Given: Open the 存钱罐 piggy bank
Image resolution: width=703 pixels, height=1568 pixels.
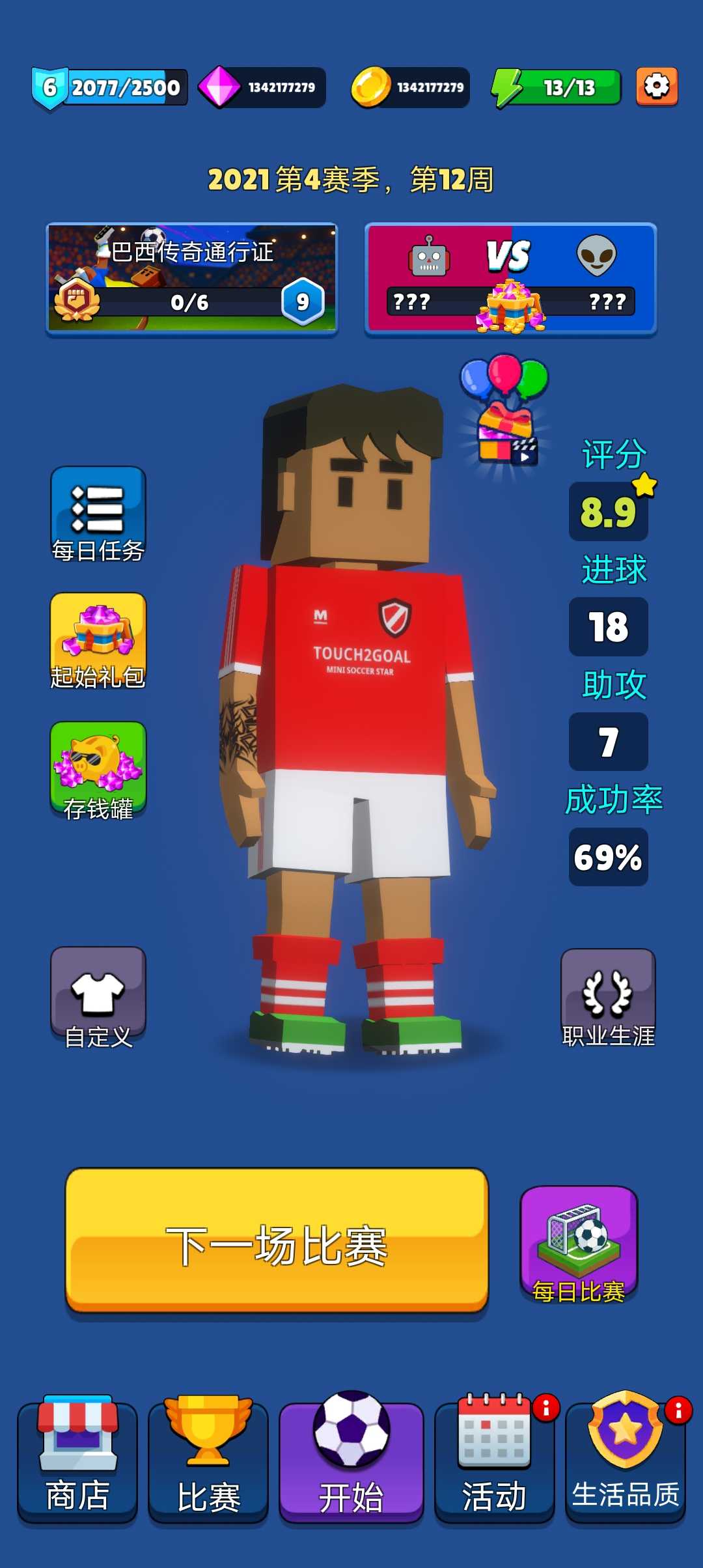Looking at the screenshot, I should pos(98,770).
